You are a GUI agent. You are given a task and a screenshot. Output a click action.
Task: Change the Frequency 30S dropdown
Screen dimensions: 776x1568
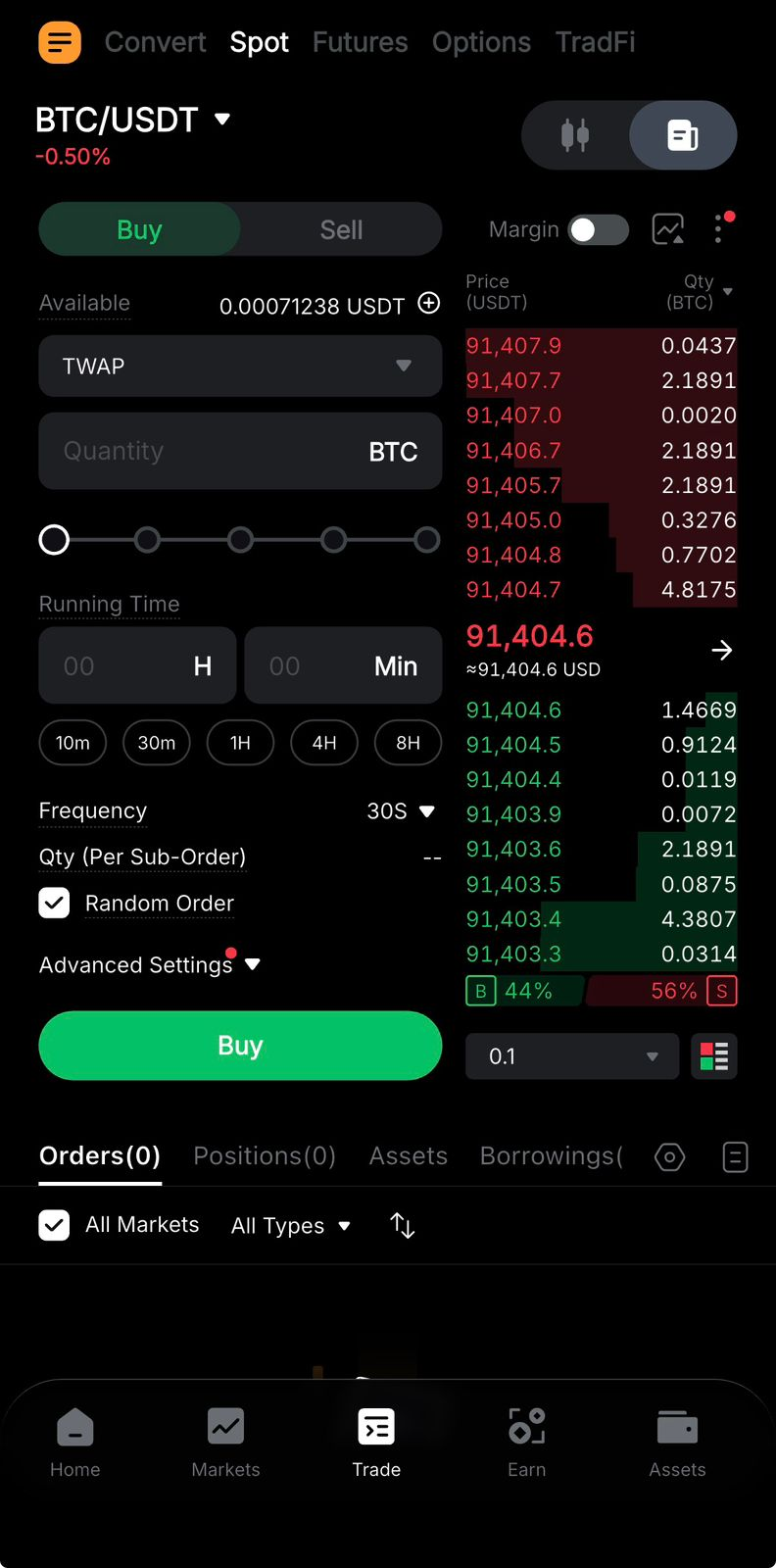(401, 810)
